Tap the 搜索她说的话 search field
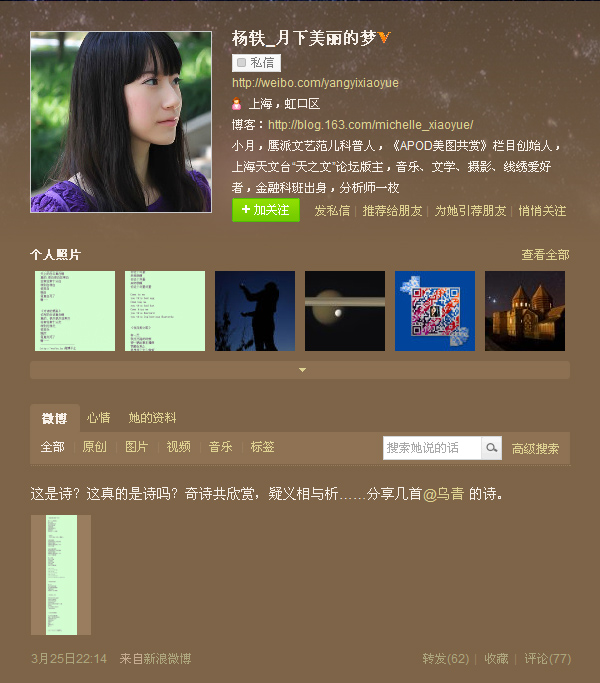This screenshot has height=683, width=600. pyautogui.click(x=432, y=448)
